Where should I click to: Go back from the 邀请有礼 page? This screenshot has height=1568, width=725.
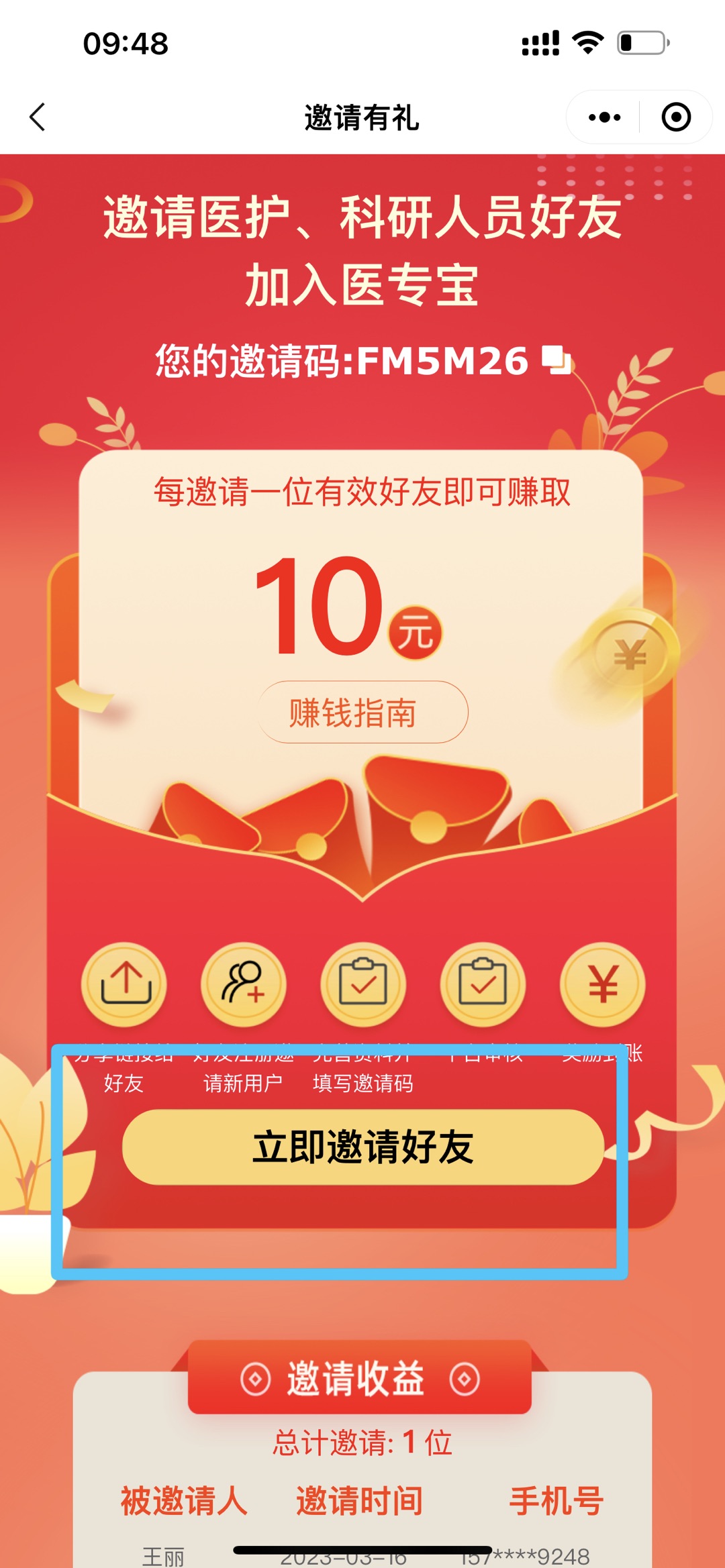click(38, 117)
